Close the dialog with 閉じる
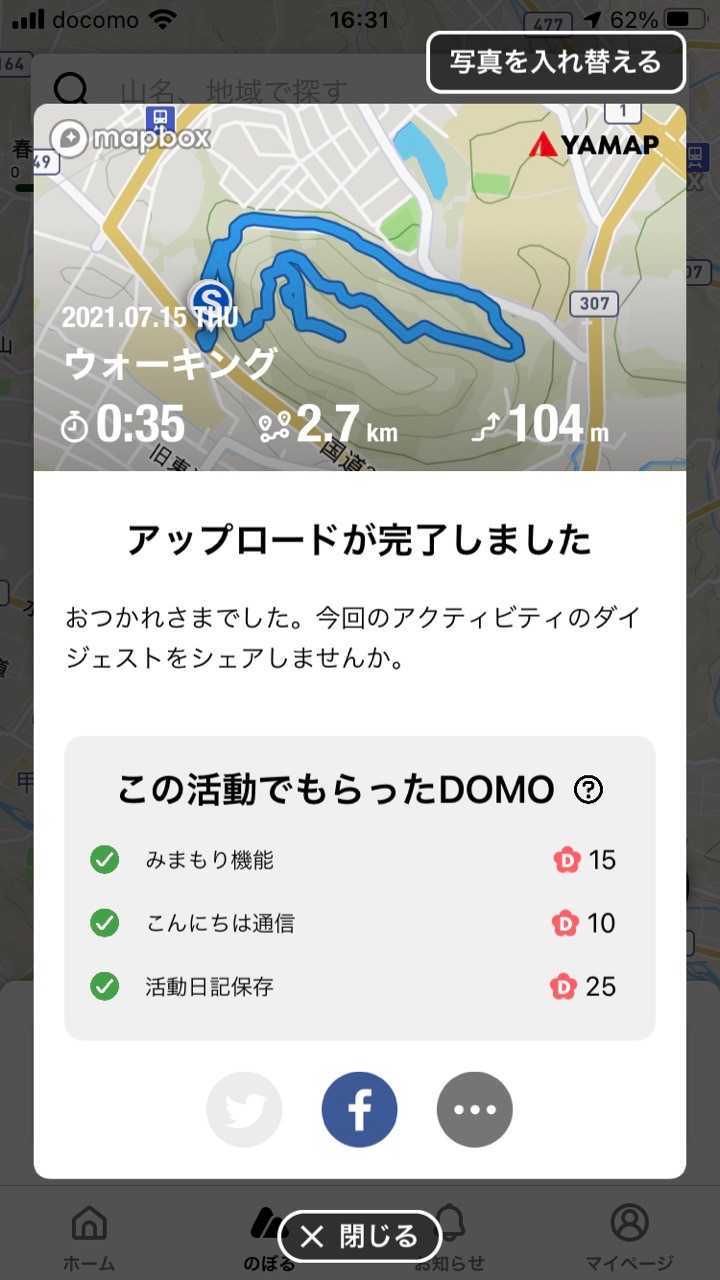The height and width of the screenshot is (1280, 720). [359, 1237]
